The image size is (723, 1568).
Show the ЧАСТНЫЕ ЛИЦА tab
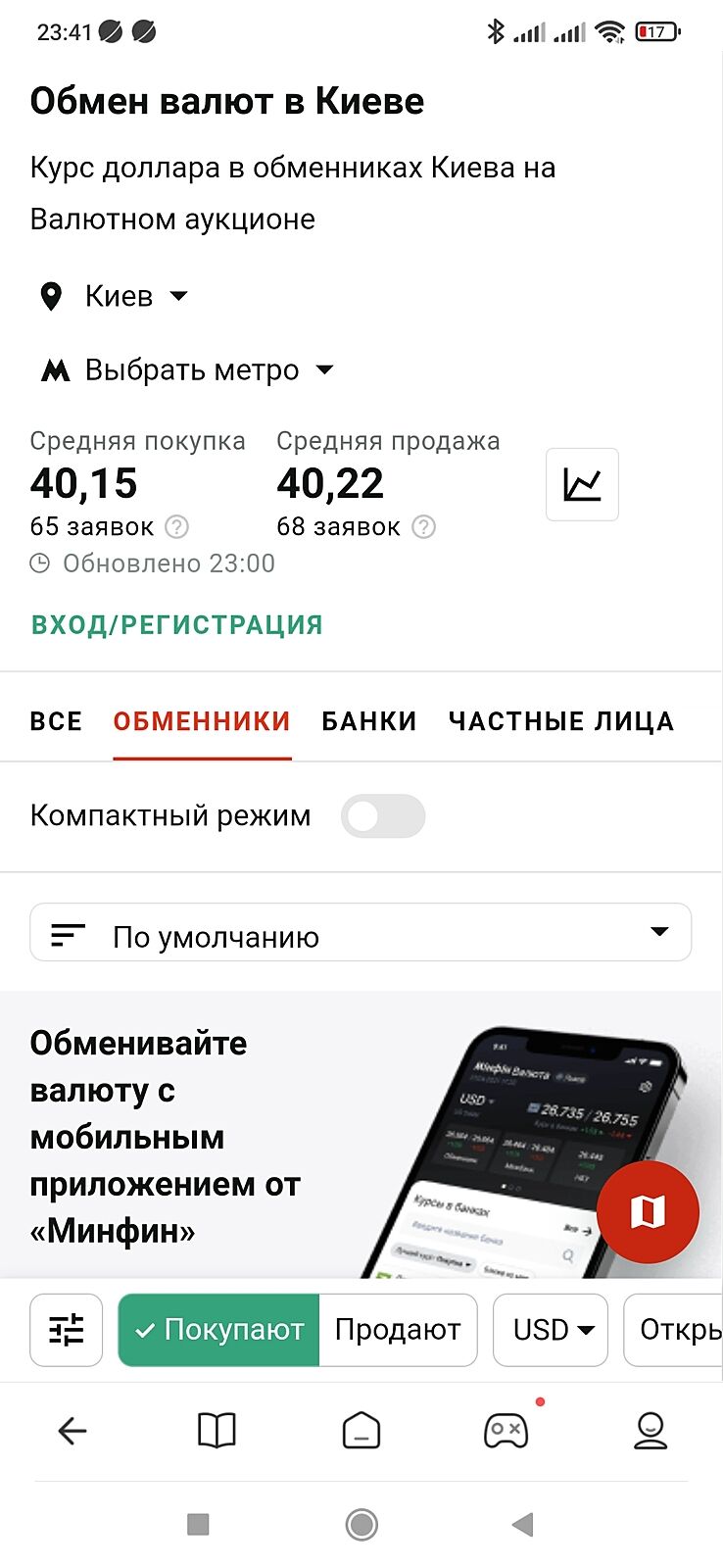pyautogui.click(x=561, y=722)
